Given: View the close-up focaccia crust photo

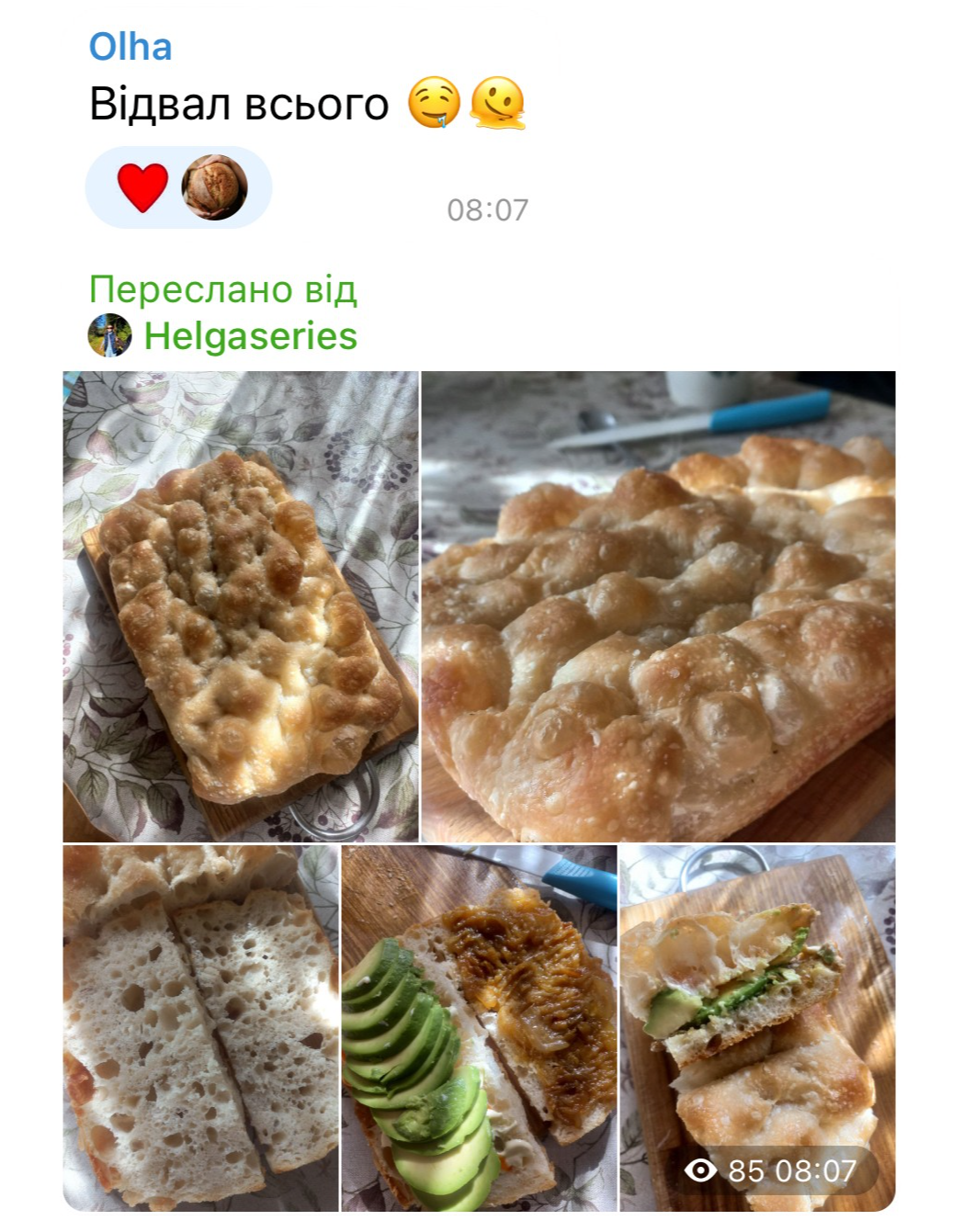Looking at the screenshot, I should (x=658, y=606).
